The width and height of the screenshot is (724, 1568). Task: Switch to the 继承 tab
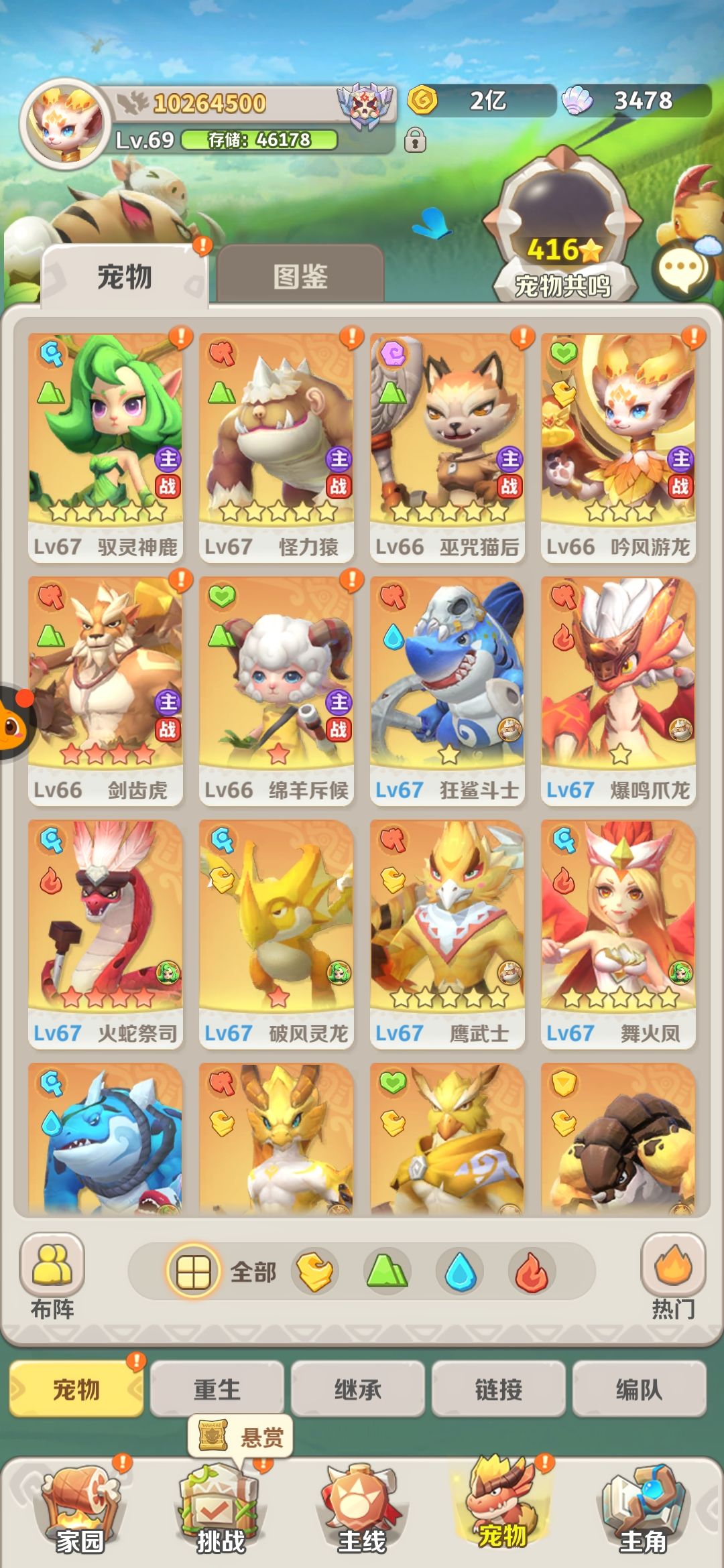tap(358, 1389)
